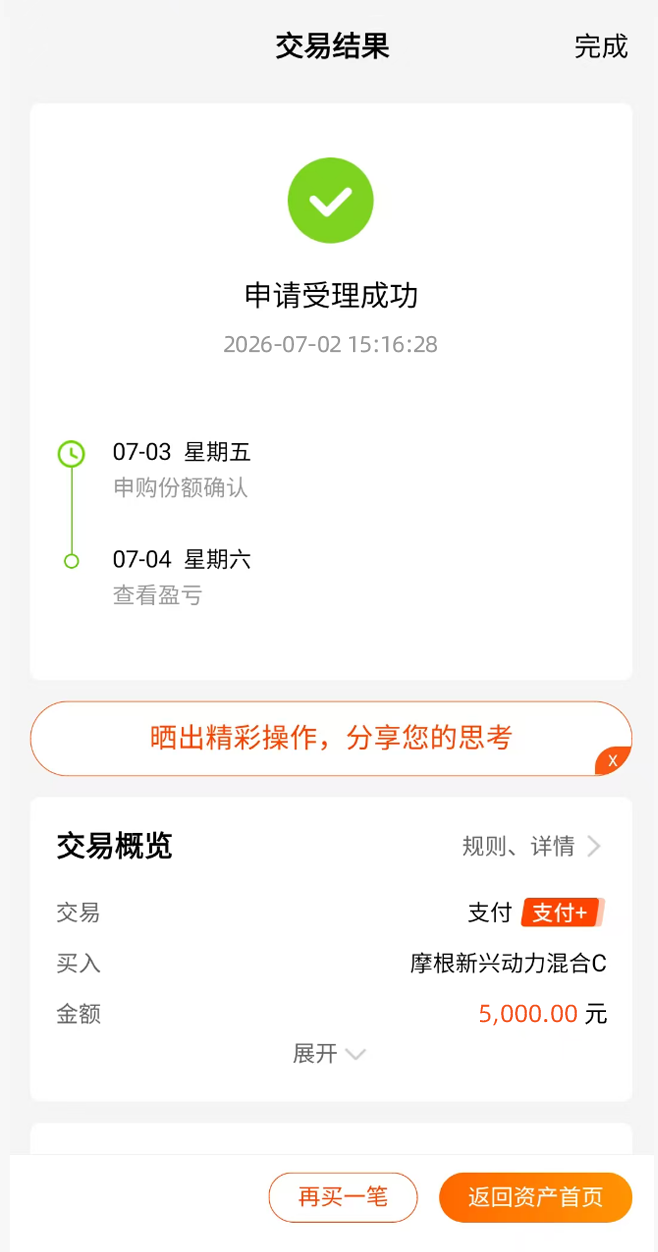Screen dimensions: 658x1252
Task: Tap 再买一笔 to buy again
Action: point(343,1197)
